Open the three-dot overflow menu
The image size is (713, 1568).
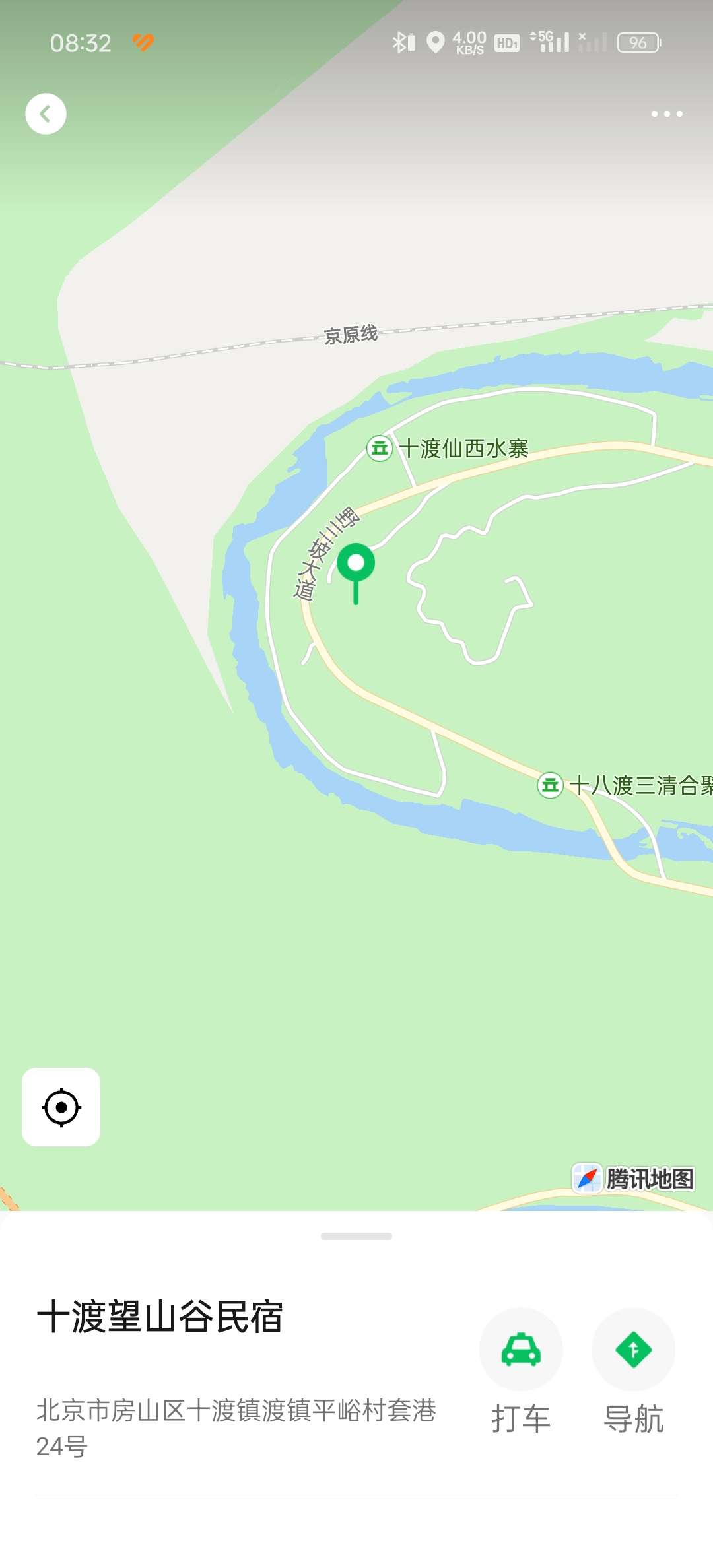click(x=666, y=114)
